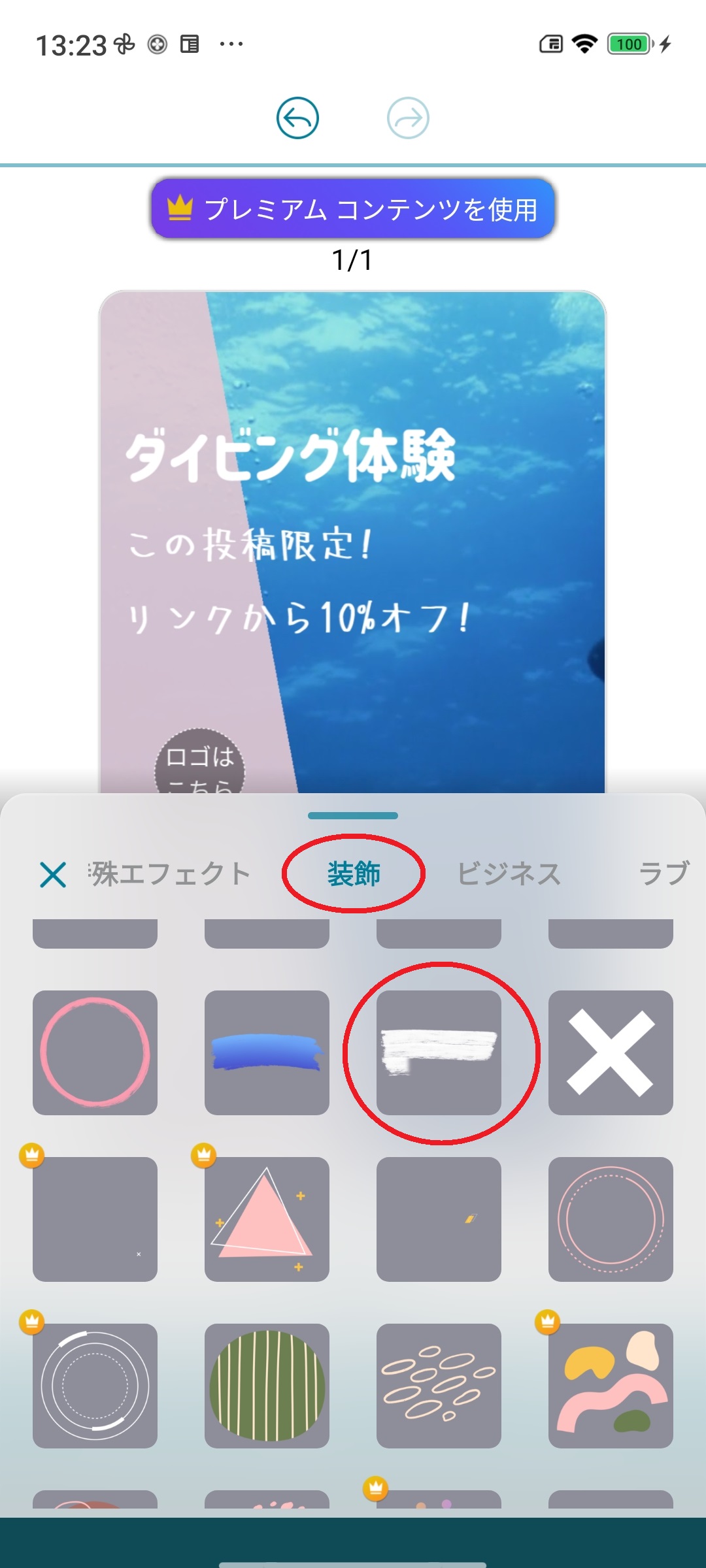The height and width of the screenshot is (1568, 706).
Task: Open the ラブ category tab
Action: (x=663, y=874)
